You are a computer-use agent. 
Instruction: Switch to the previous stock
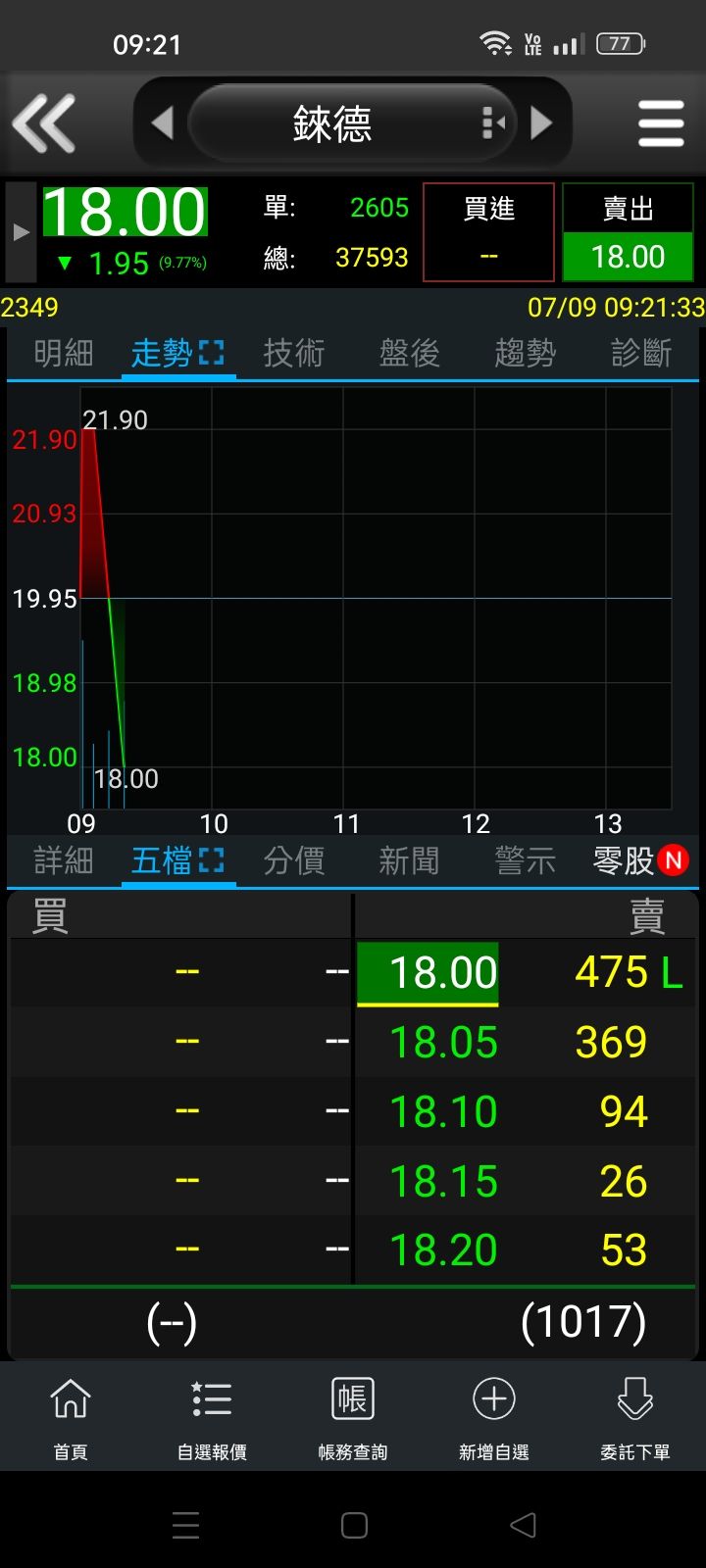163,123
